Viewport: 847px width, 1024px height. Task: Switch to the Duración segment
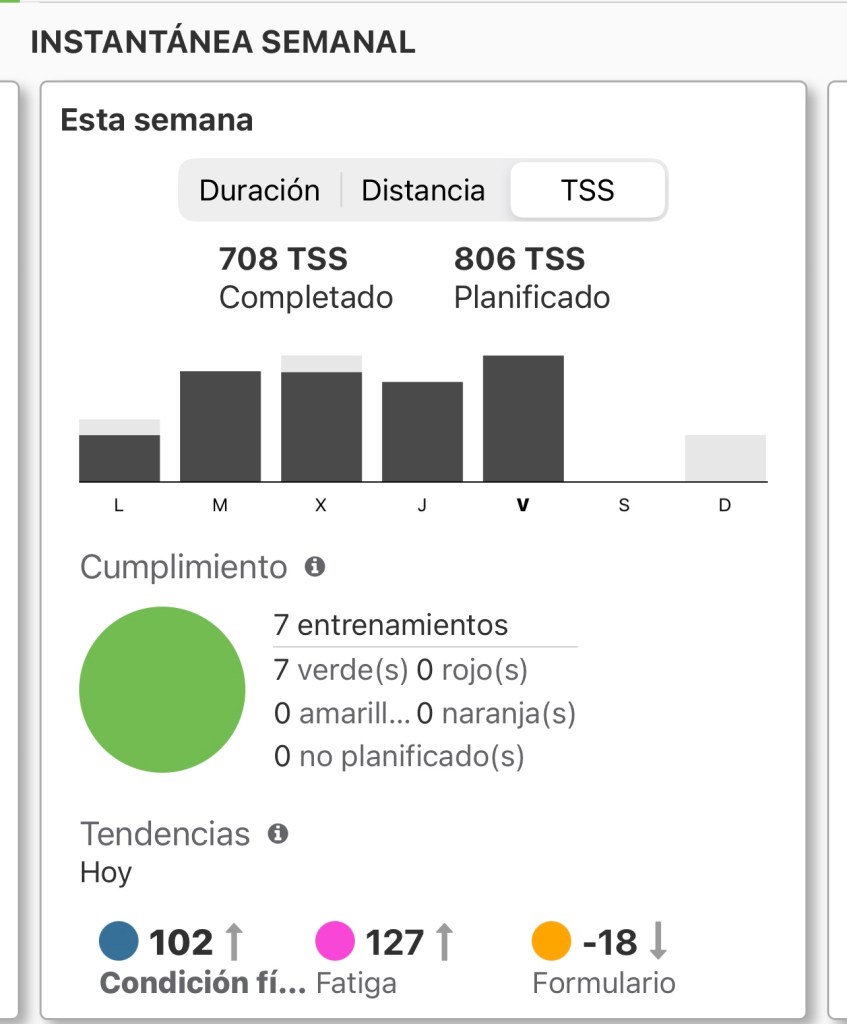point(260,190)
